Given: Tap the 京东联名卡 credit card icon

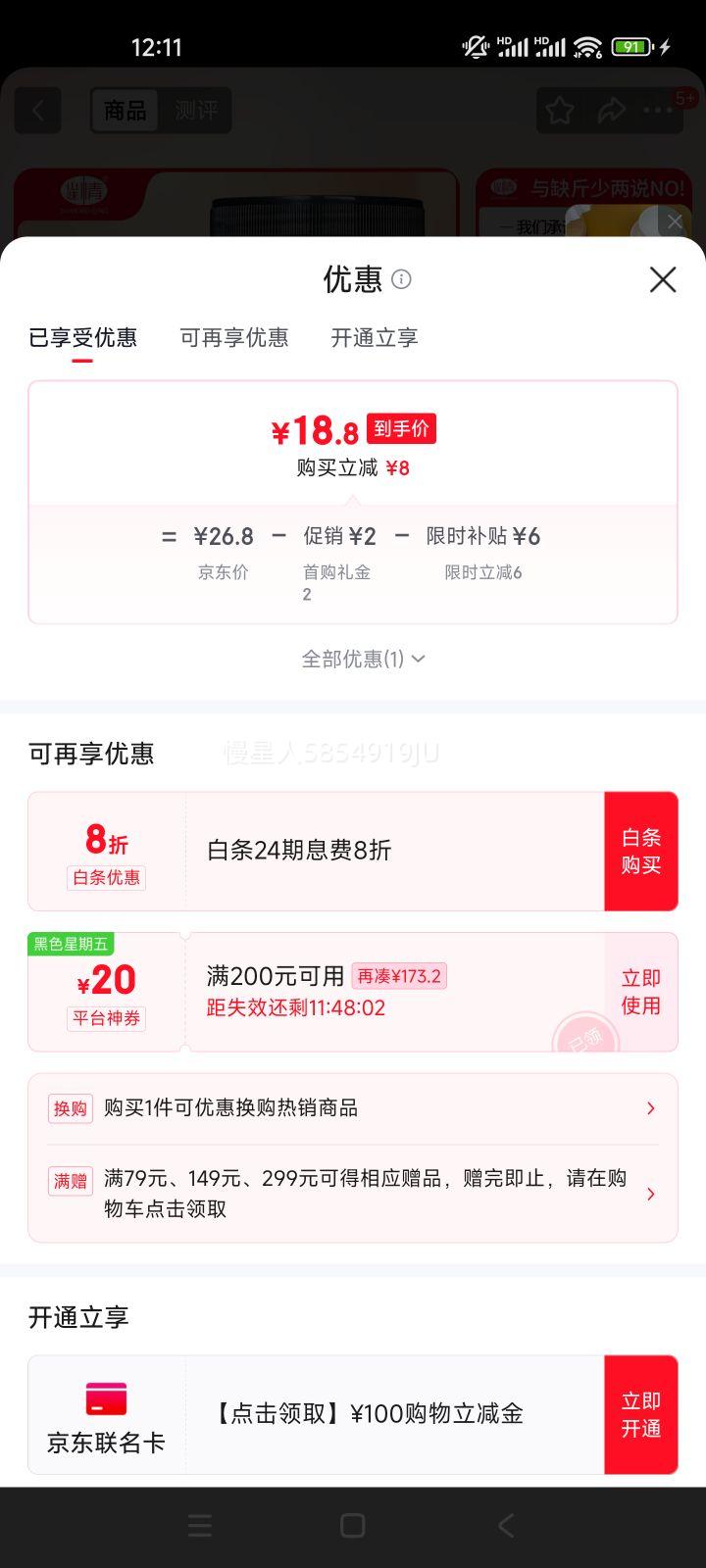Looking at the screenshot, I should click(x=106, y=1399).
